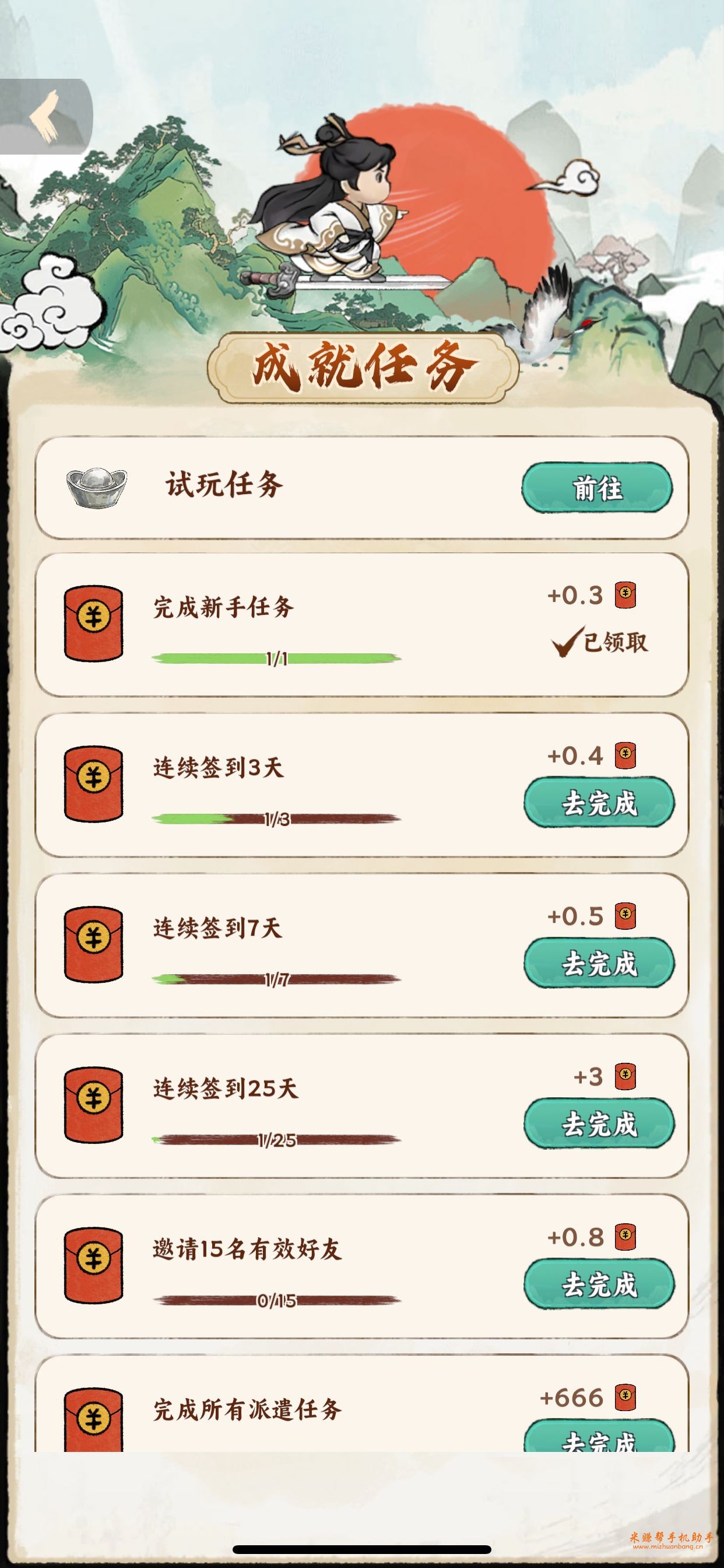Tap 去完成 for 连续签到3天
Screen dimensions: 724x1568
click(599, 803)
